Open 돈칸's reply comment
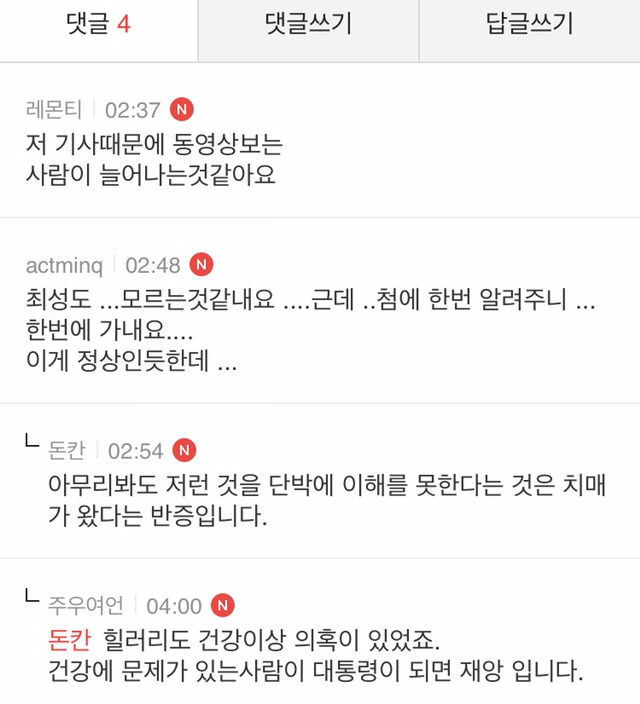This screenshot has height=704, width=640. [330, 501]
